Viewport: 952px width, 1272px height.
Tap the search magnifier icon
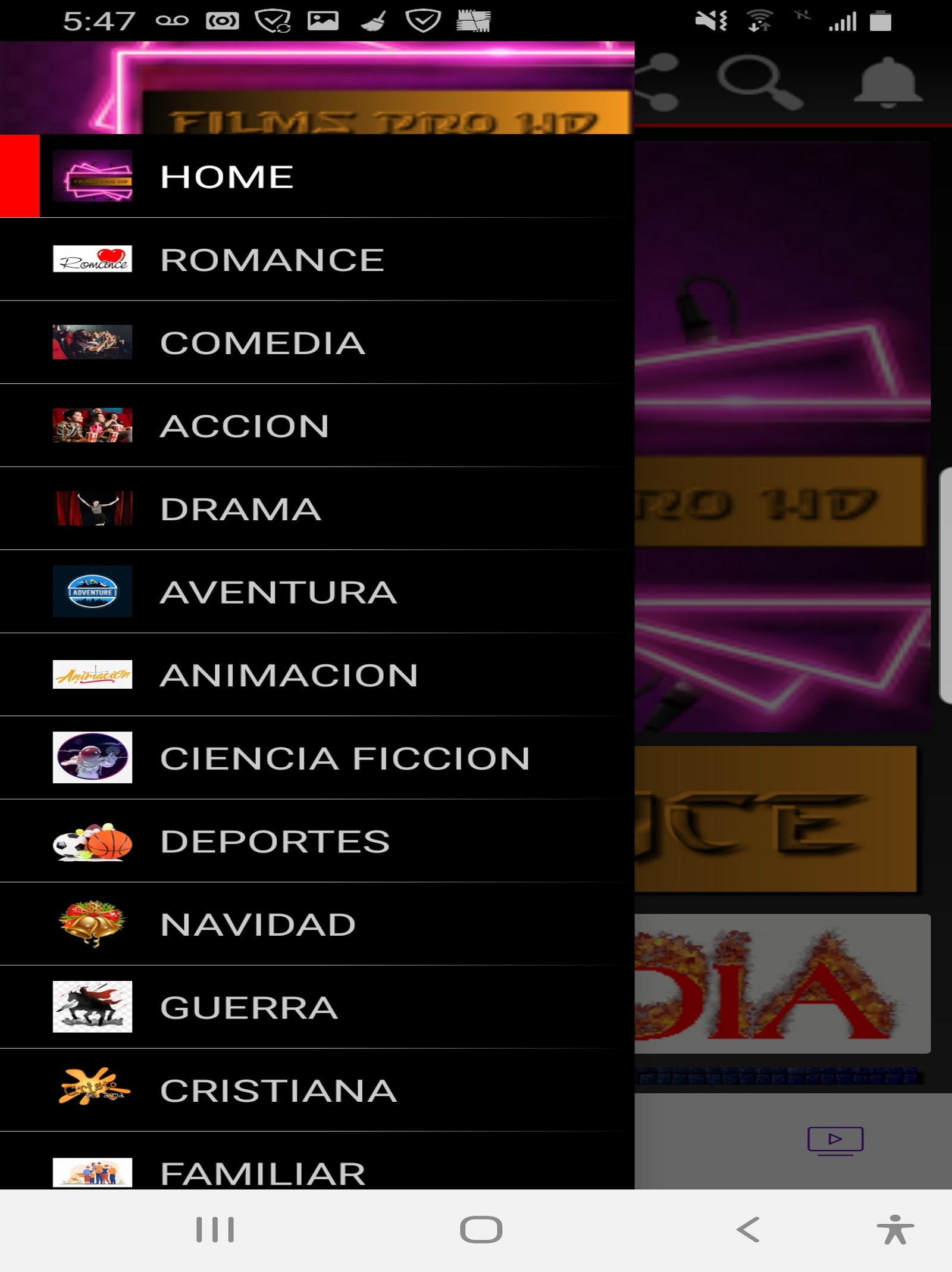tap(757, 82)
